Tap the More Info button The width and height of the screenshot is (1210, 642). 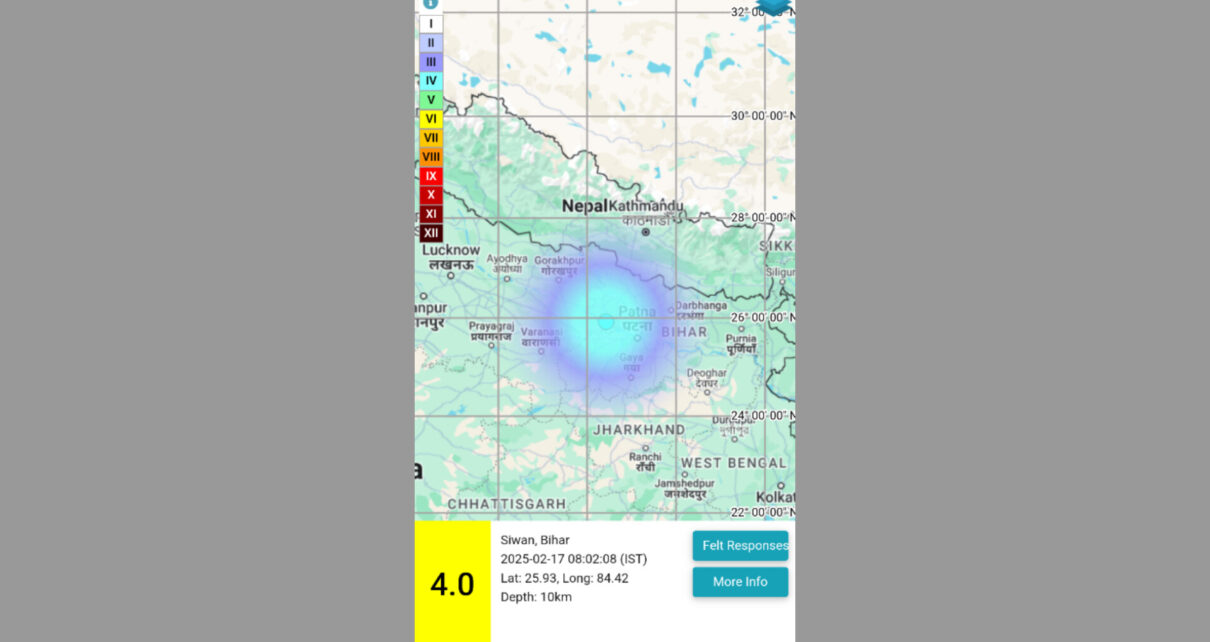[x=740, y=582]
